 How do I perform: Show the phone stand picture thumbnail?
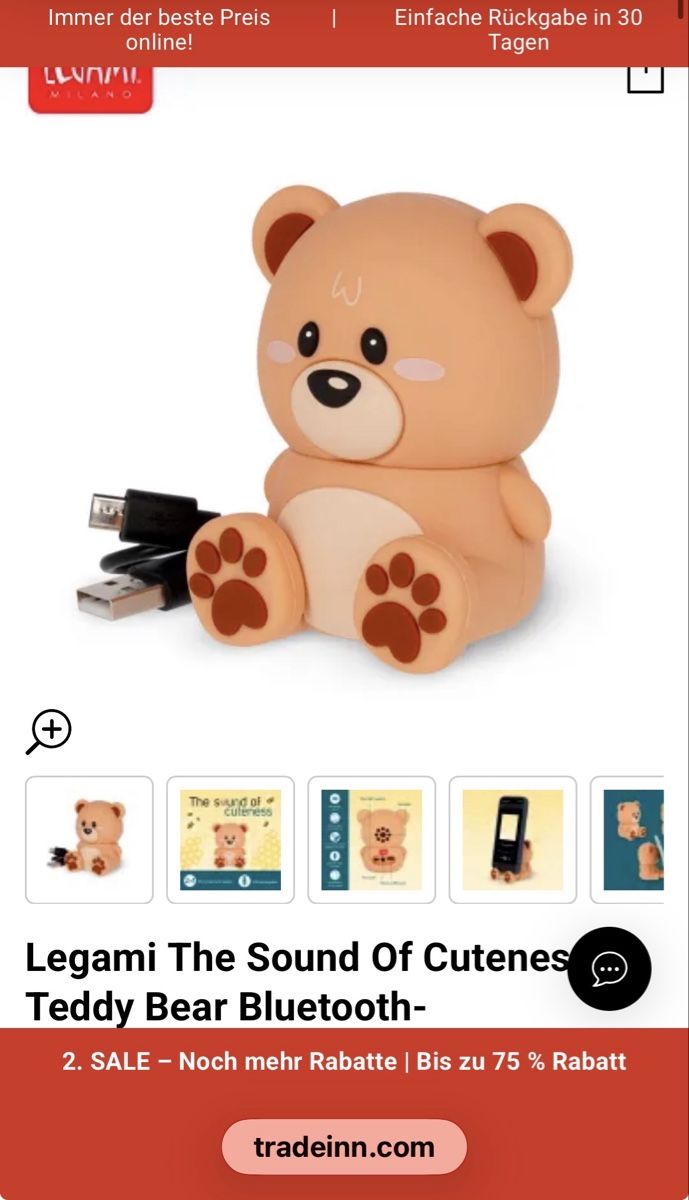(512, 840)
